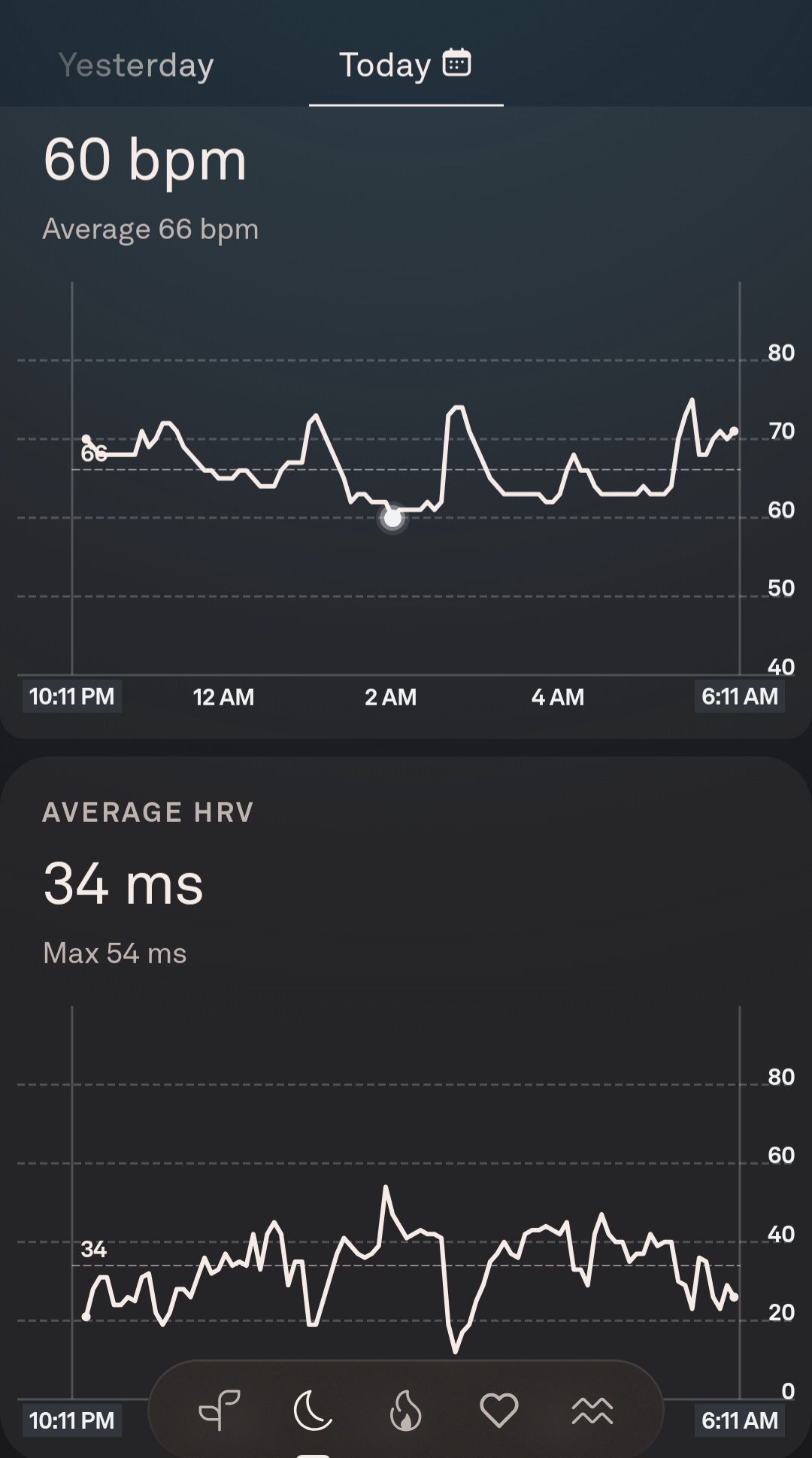Open the sprout readiness section
This screenshot has height=1458, width=812.
click(x=219, y=1409)
